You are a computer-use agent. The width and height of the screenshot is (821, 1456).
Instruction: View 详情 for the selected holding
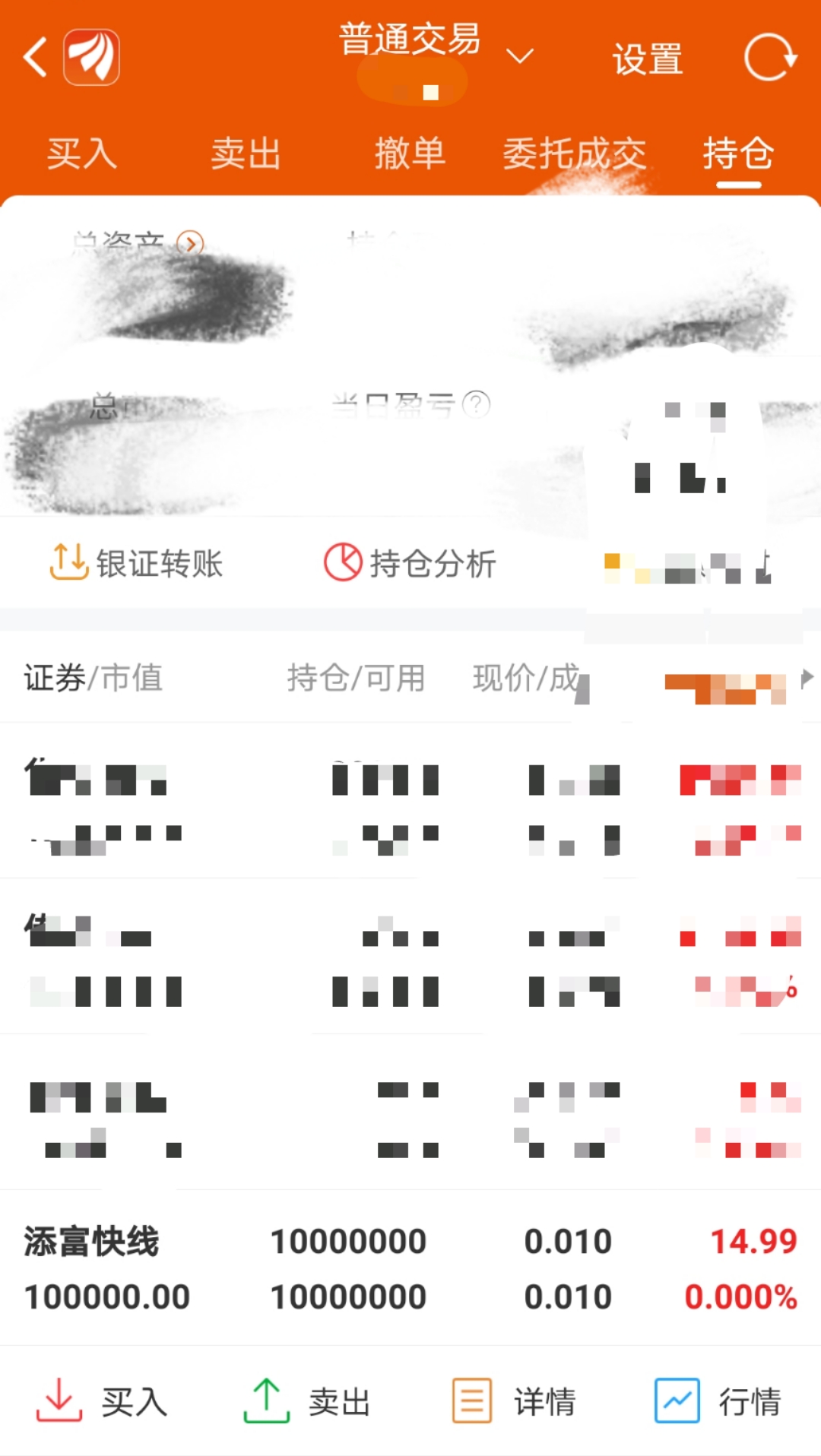(x=514, y=1402)
